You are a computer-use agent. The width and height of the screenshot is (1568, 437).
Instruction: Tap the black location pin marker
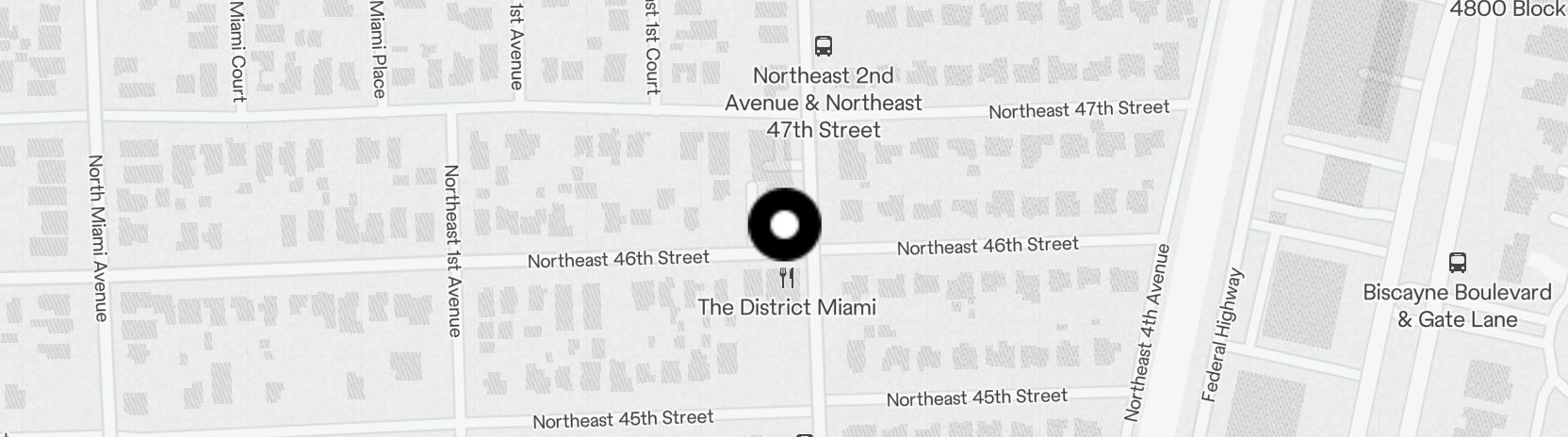point(784,225)
